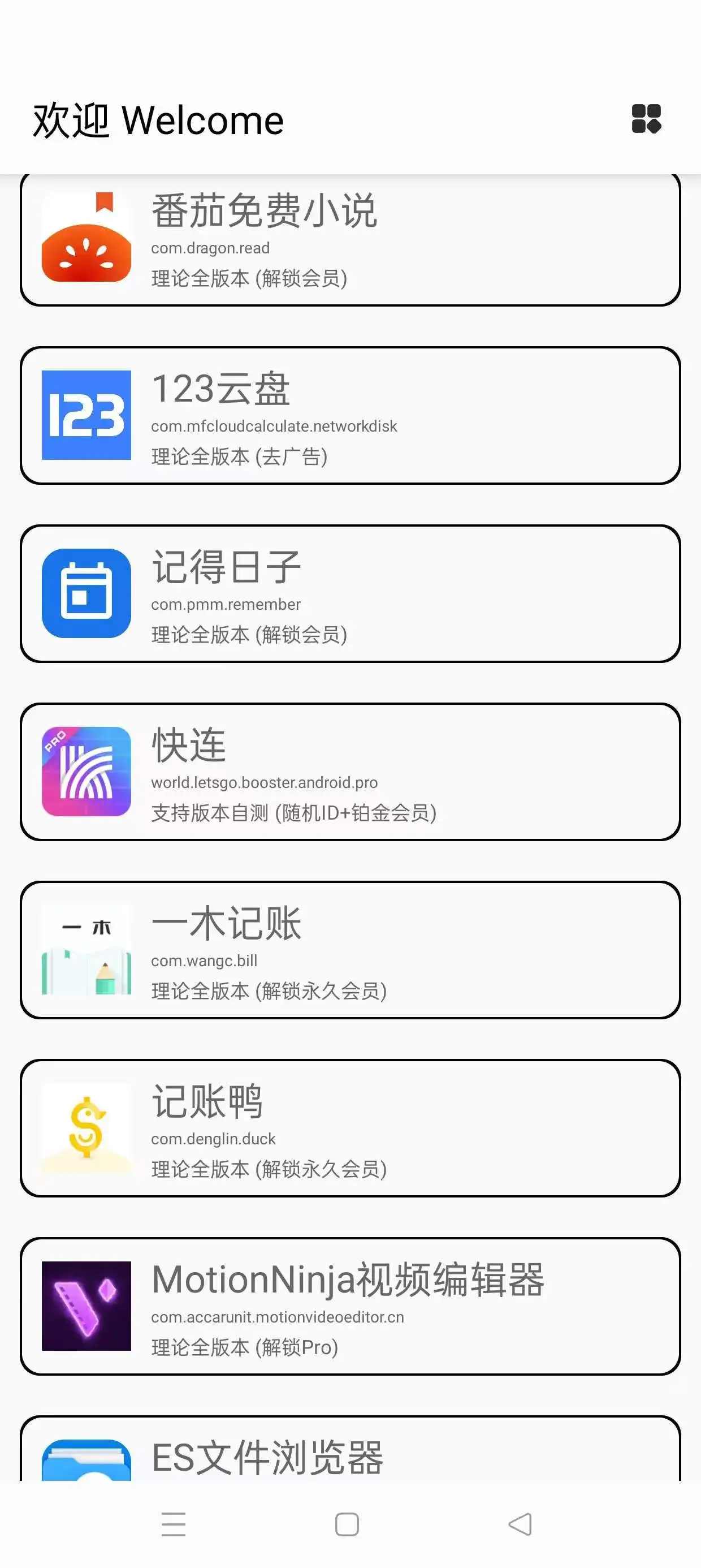The width and height of the screenshot is (701, 1568).
Task: Open the 番茄免费小说 tomato app icon
Action: (86, 238)
